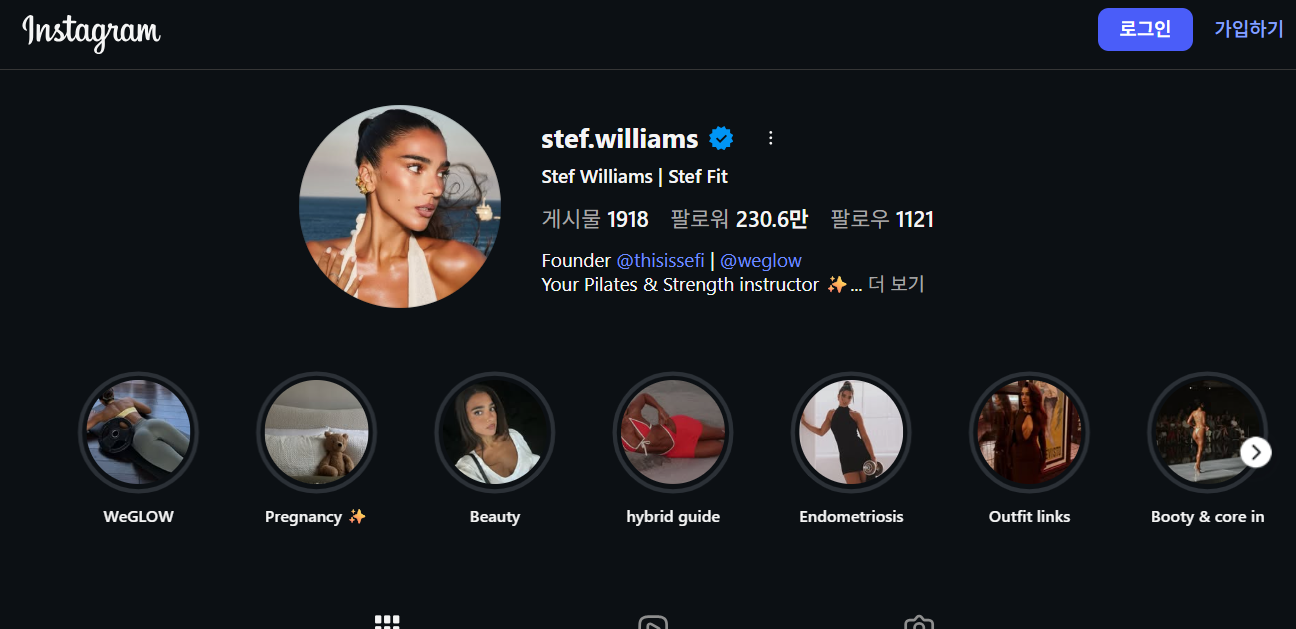Screen dimensions: 1296x629
Task: Show the 팔로우 following list
Action: tap(881, 219)
